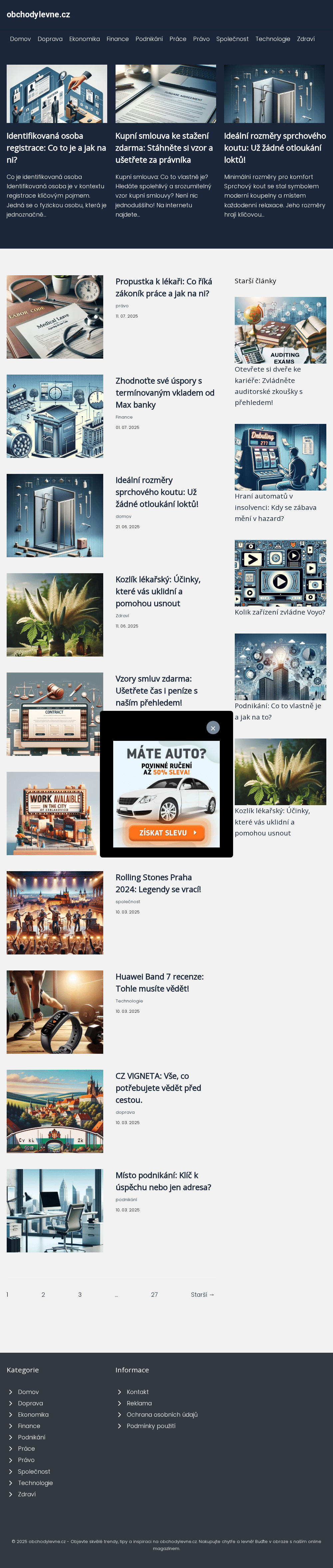Open Ochrana osobních údajů in the footer

(x=162, y=1415)
